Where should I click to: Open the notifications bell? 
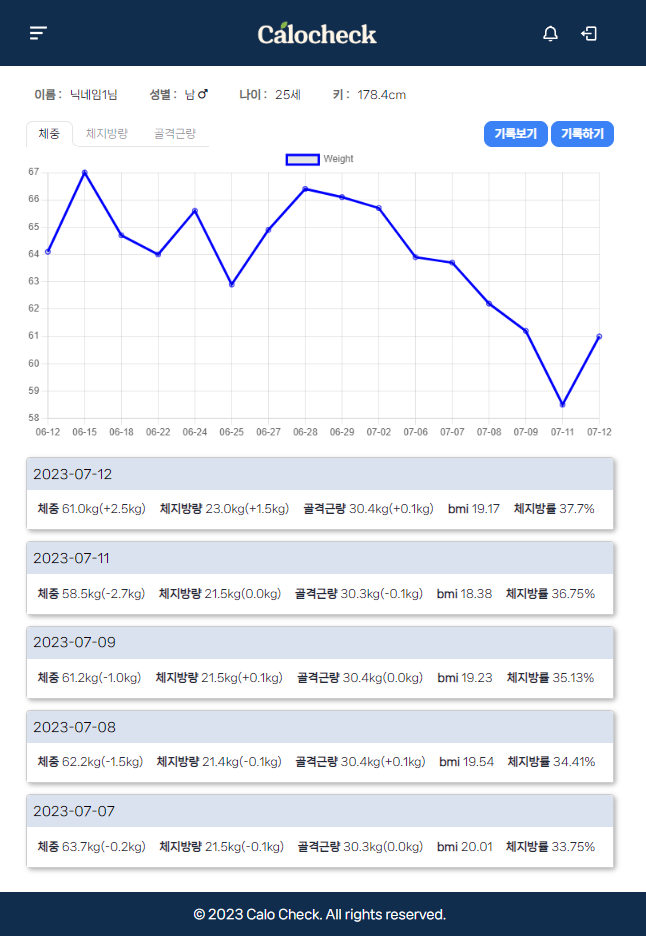(x=550, y=33)
